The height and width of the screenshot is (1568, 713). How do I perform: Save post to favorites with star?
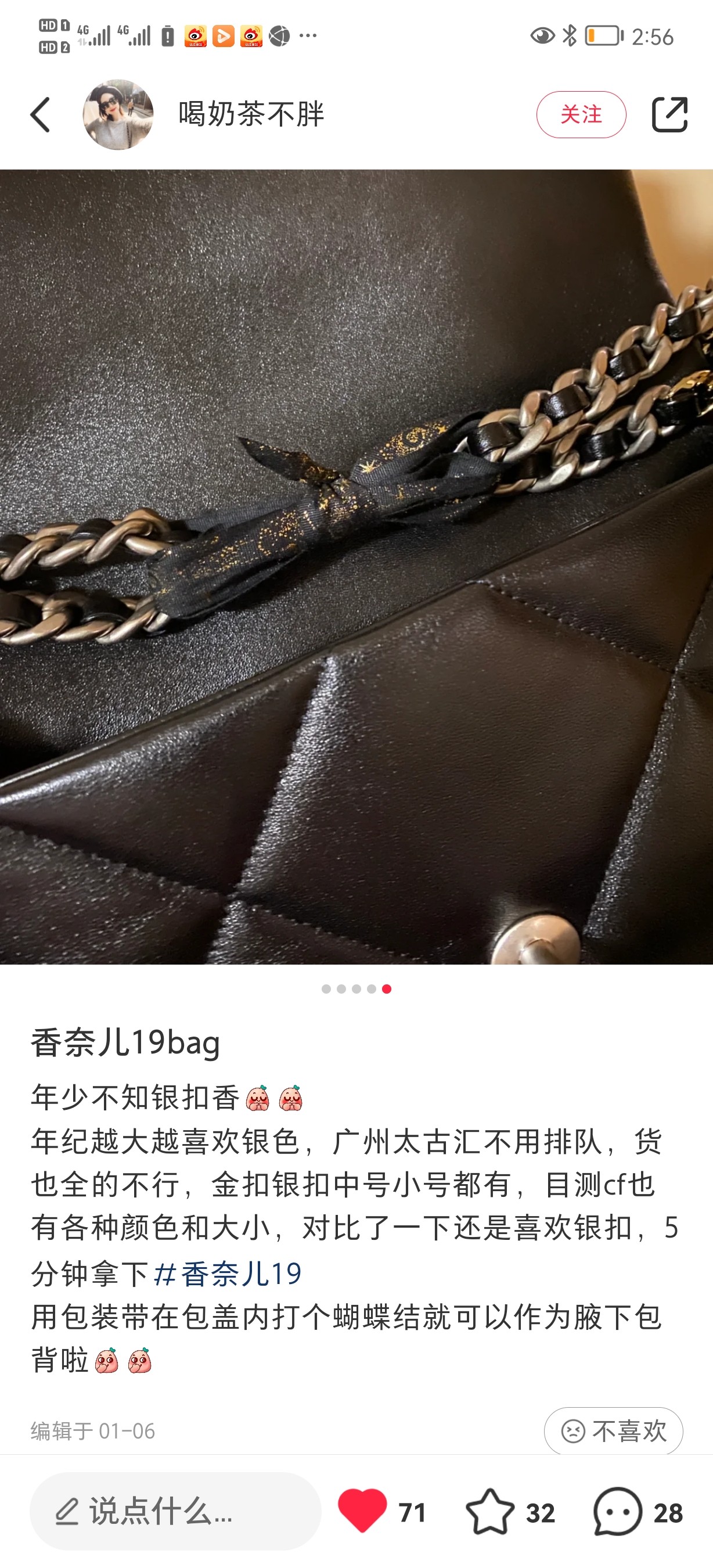[489, 1511]
